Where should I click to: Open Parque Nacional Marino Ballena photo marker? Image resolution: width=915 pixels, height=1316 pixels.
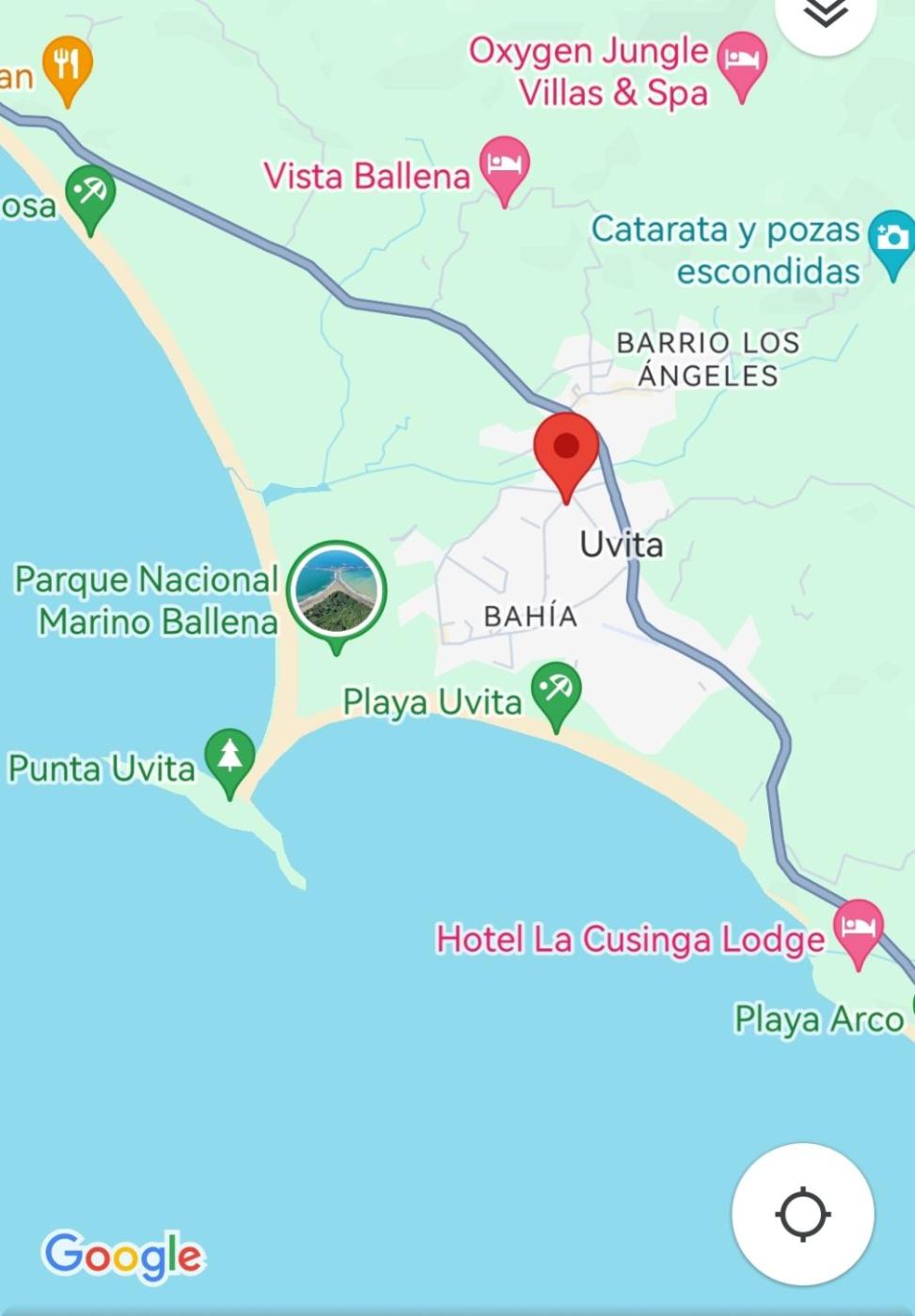(x=337, y=589)
